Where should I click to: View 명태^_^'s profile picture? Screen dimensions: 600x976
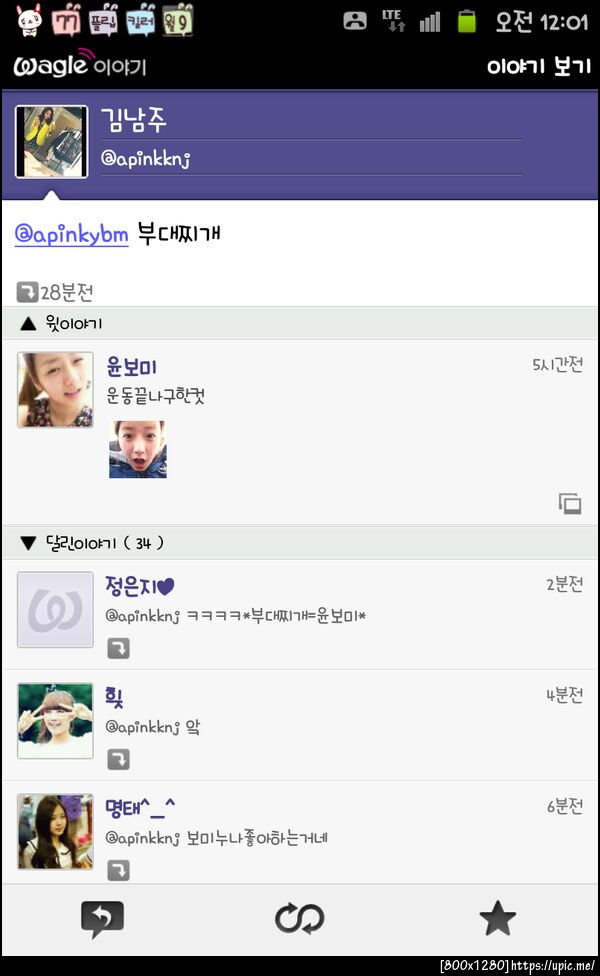[x=55, y=832]
